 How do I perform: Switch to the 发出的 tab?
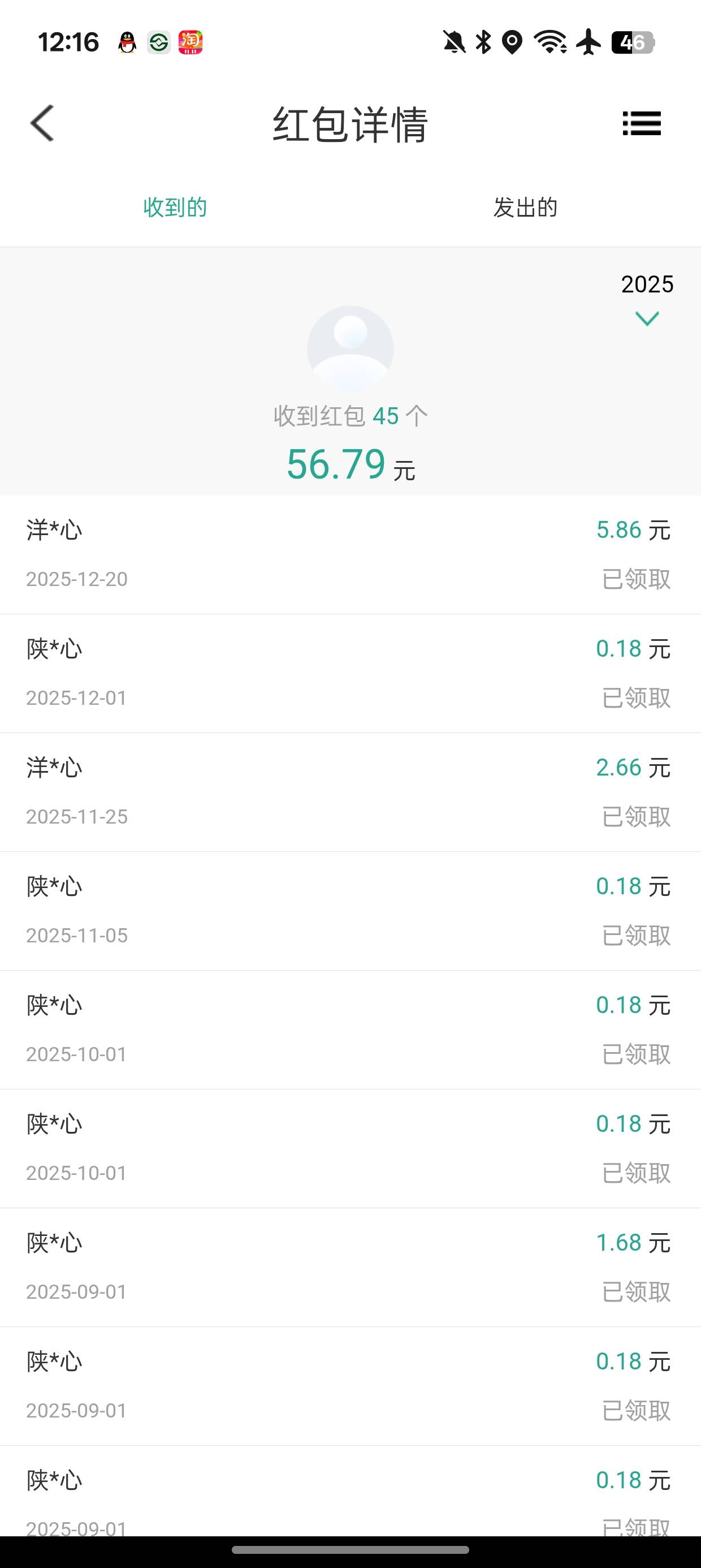click(525, 208)
